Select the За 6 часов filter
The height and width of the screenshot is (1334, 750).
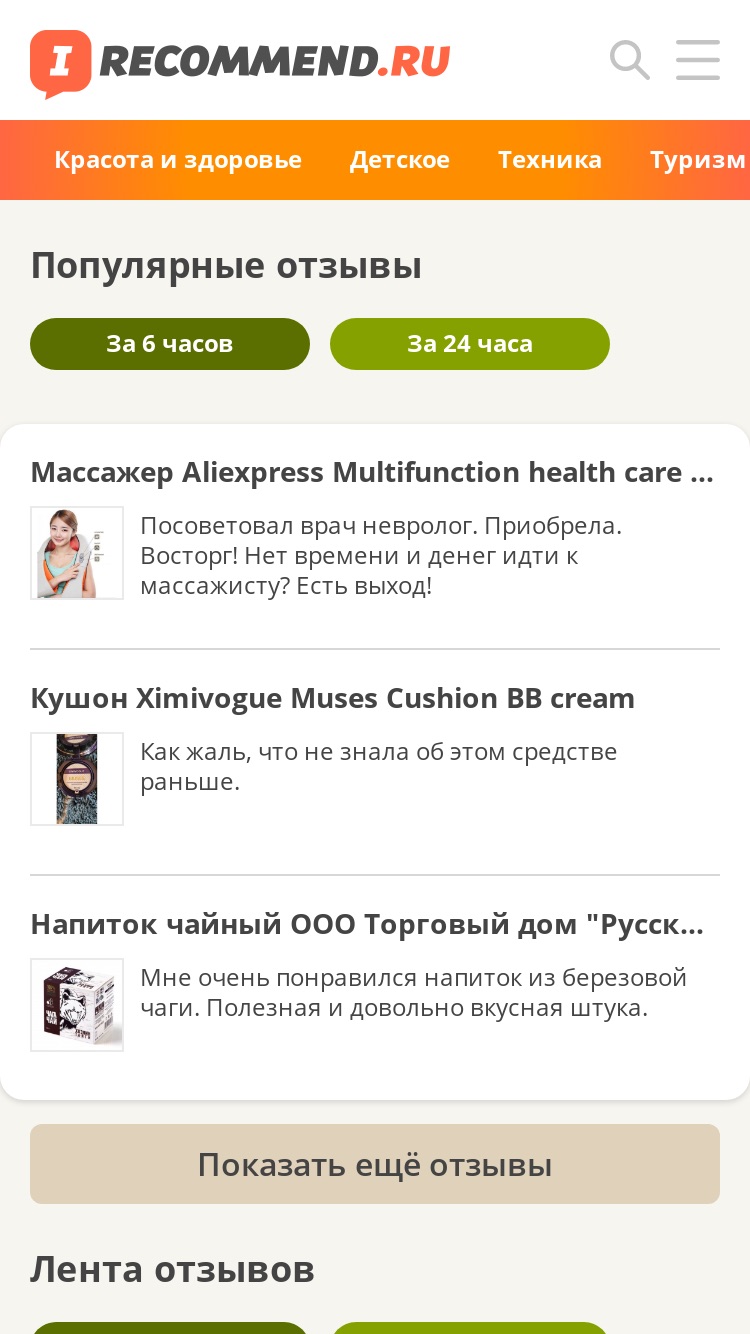click(170, 344)
